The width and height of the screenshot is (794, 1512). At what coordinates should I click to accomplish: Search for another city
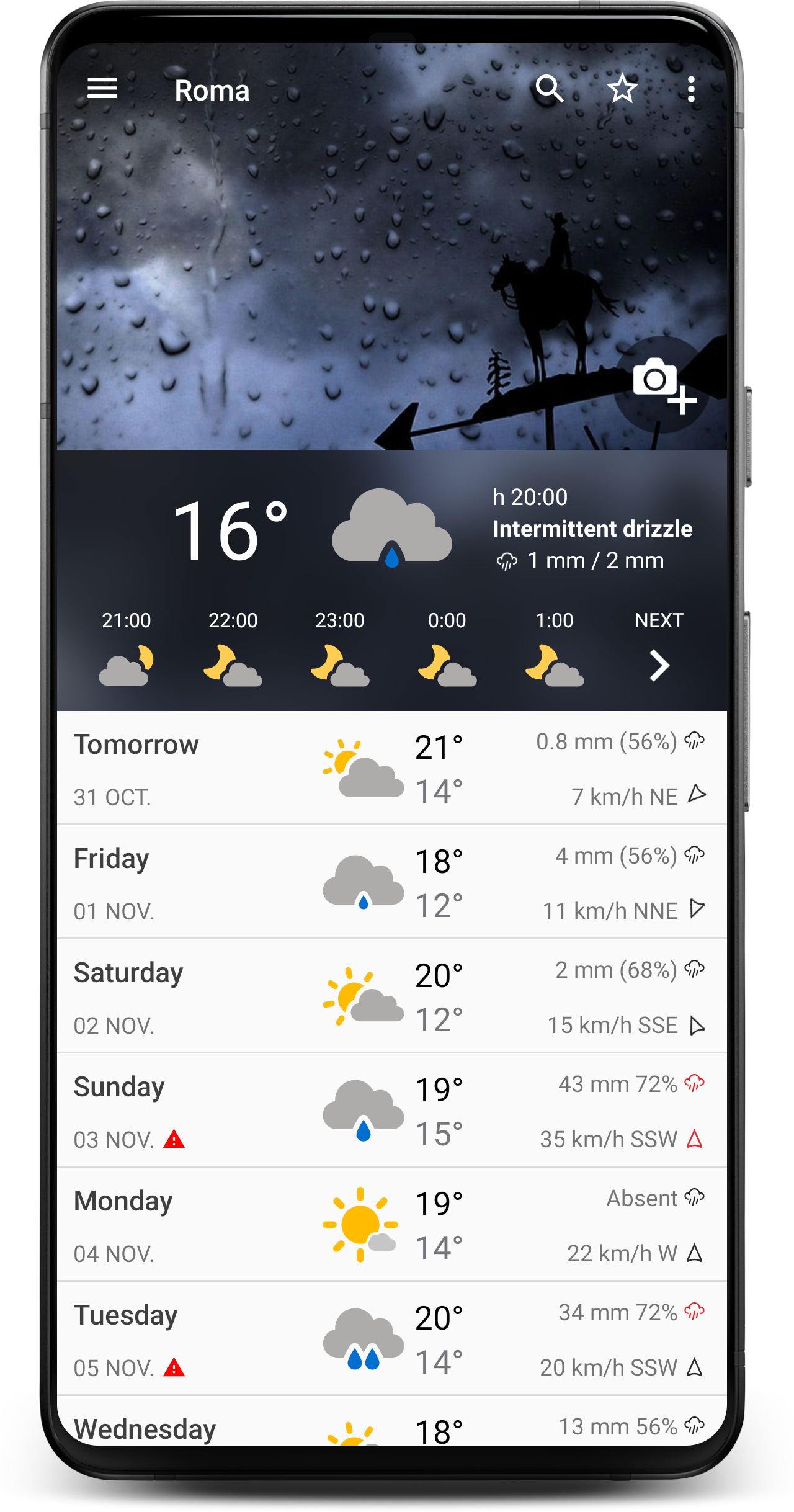click(550, 89)
